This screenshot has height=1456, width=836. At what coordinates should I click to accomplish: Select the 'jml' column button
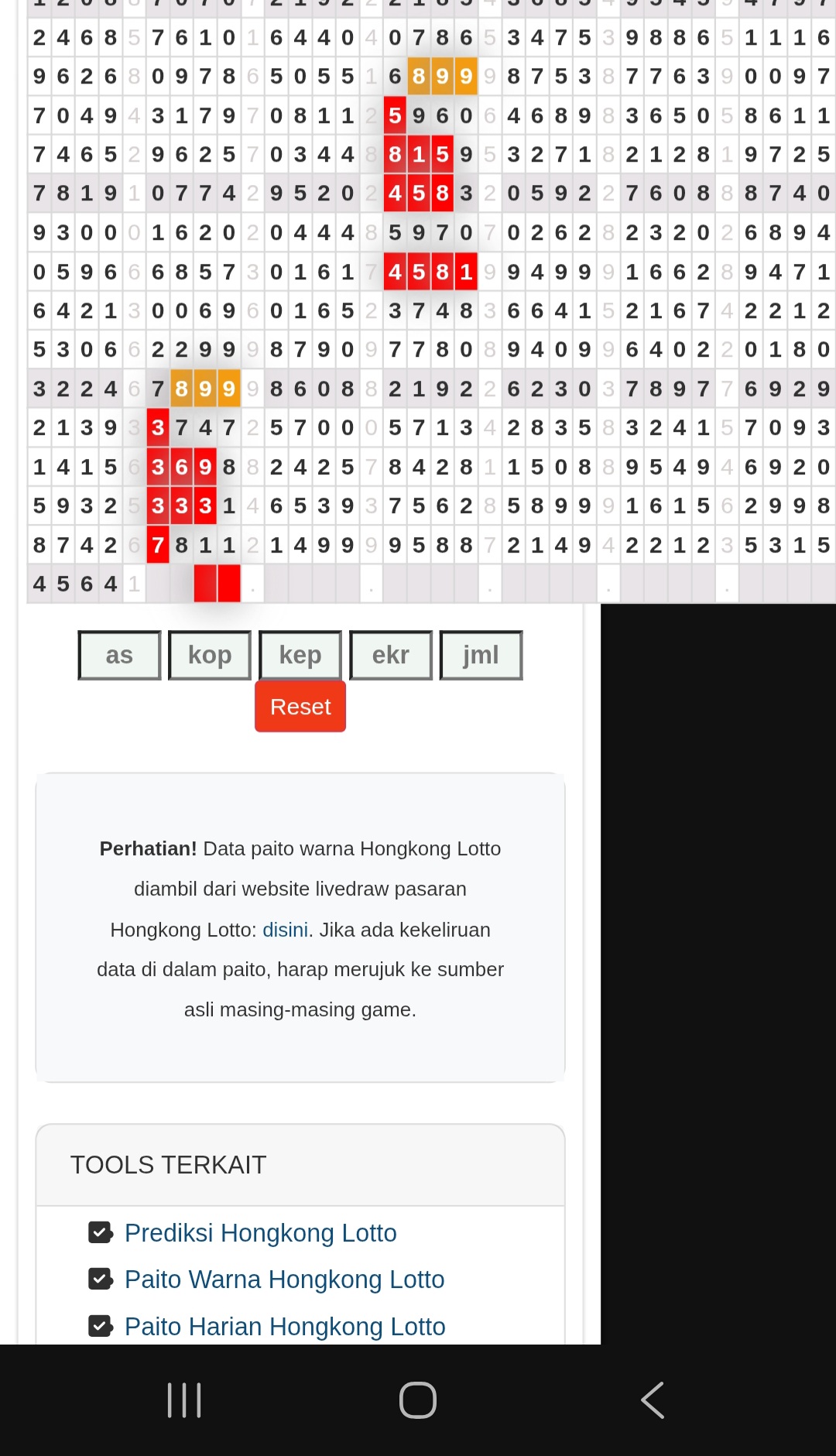tap(481, 655)
